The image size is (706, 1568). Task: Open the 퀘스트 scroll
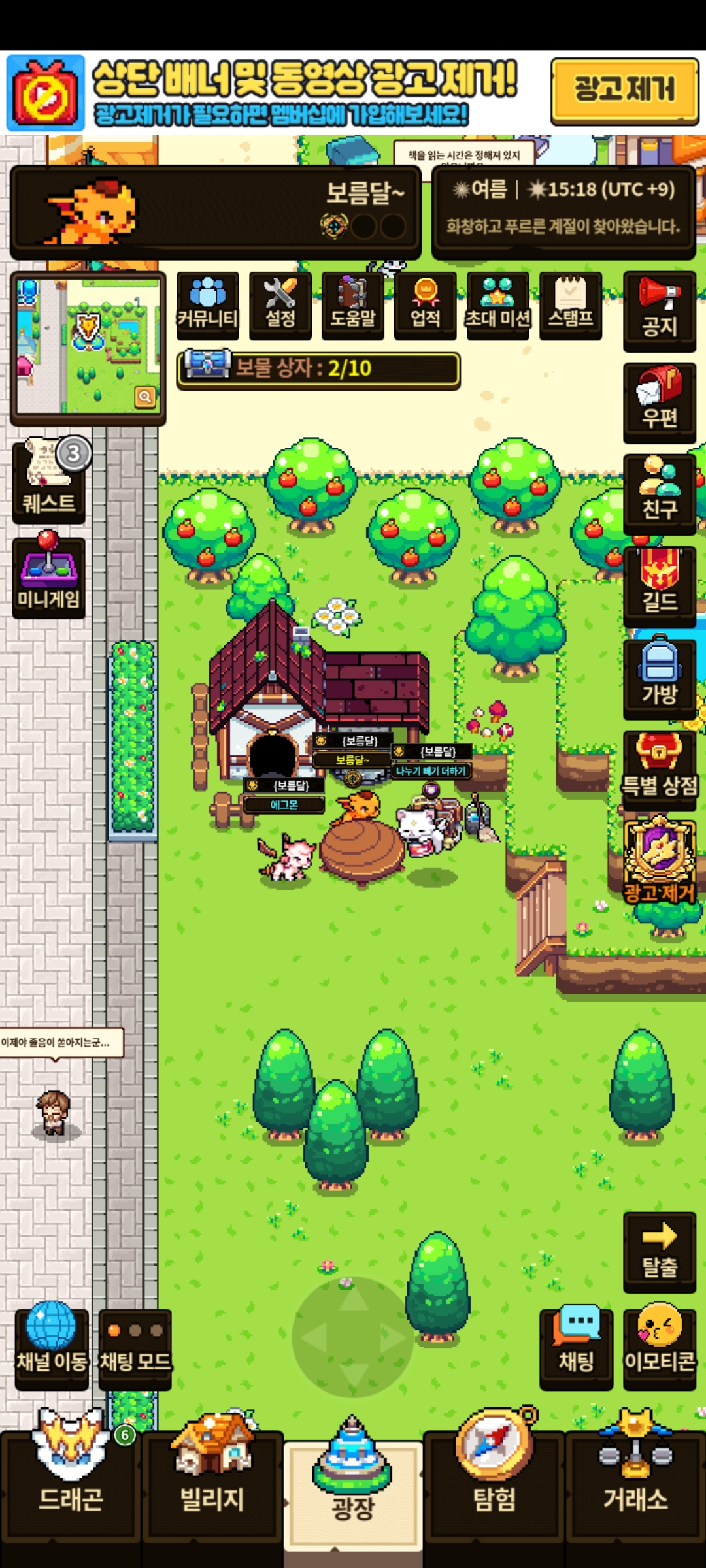pos(49,482)
